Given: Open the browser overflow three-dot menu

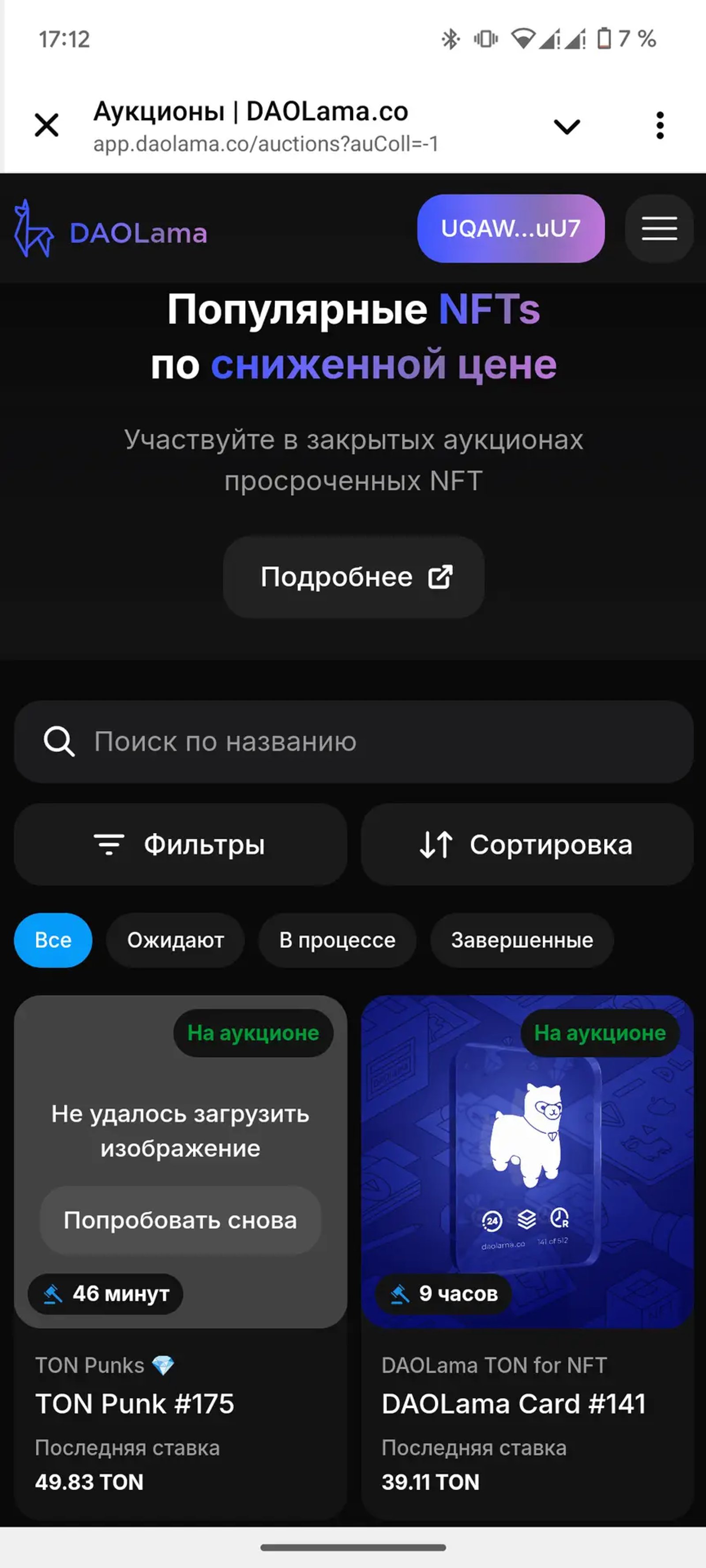Looking at the screenshot, I should 660,126.
